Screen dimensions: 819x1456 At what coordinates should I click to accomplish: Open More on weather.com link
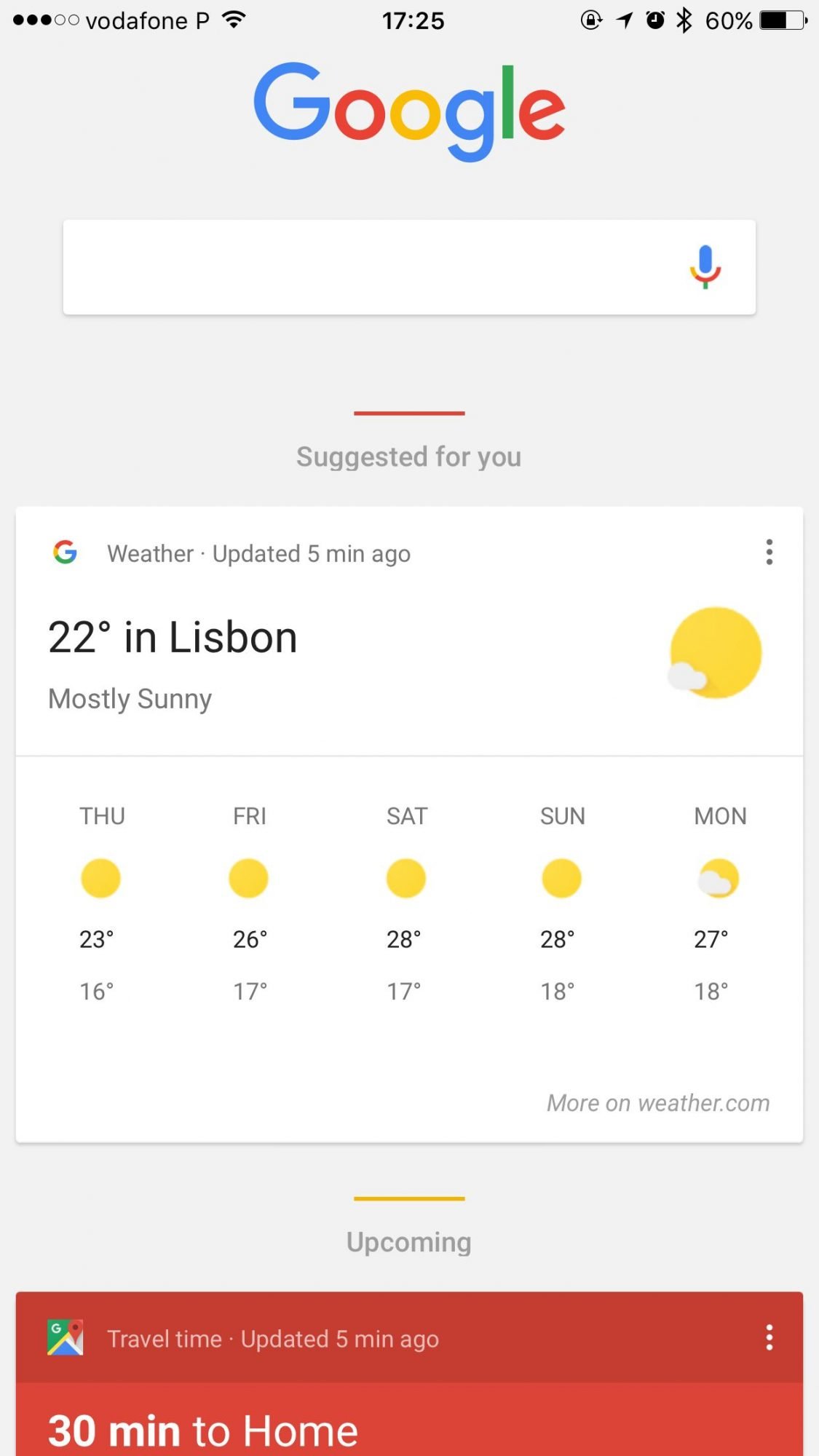click(x=658, y=1103)
